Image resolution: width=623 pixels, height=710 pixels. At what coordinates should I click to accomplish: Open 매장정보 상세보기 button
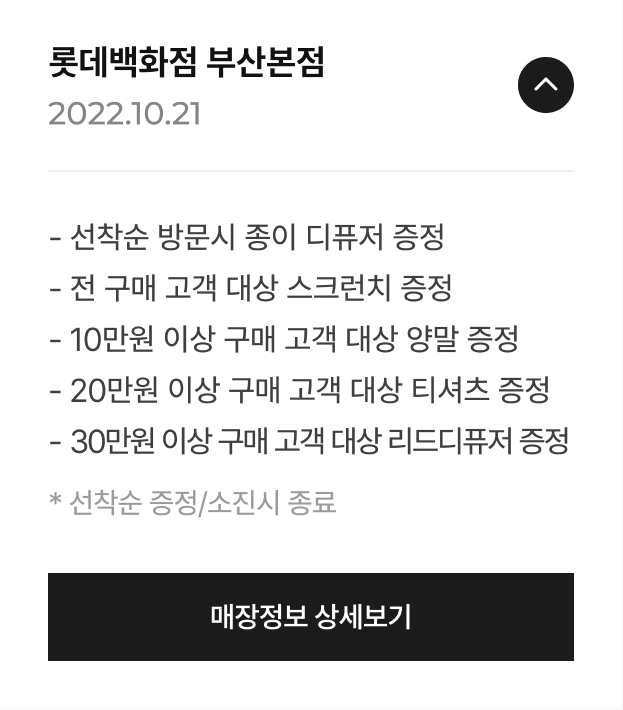pos(311,617)
